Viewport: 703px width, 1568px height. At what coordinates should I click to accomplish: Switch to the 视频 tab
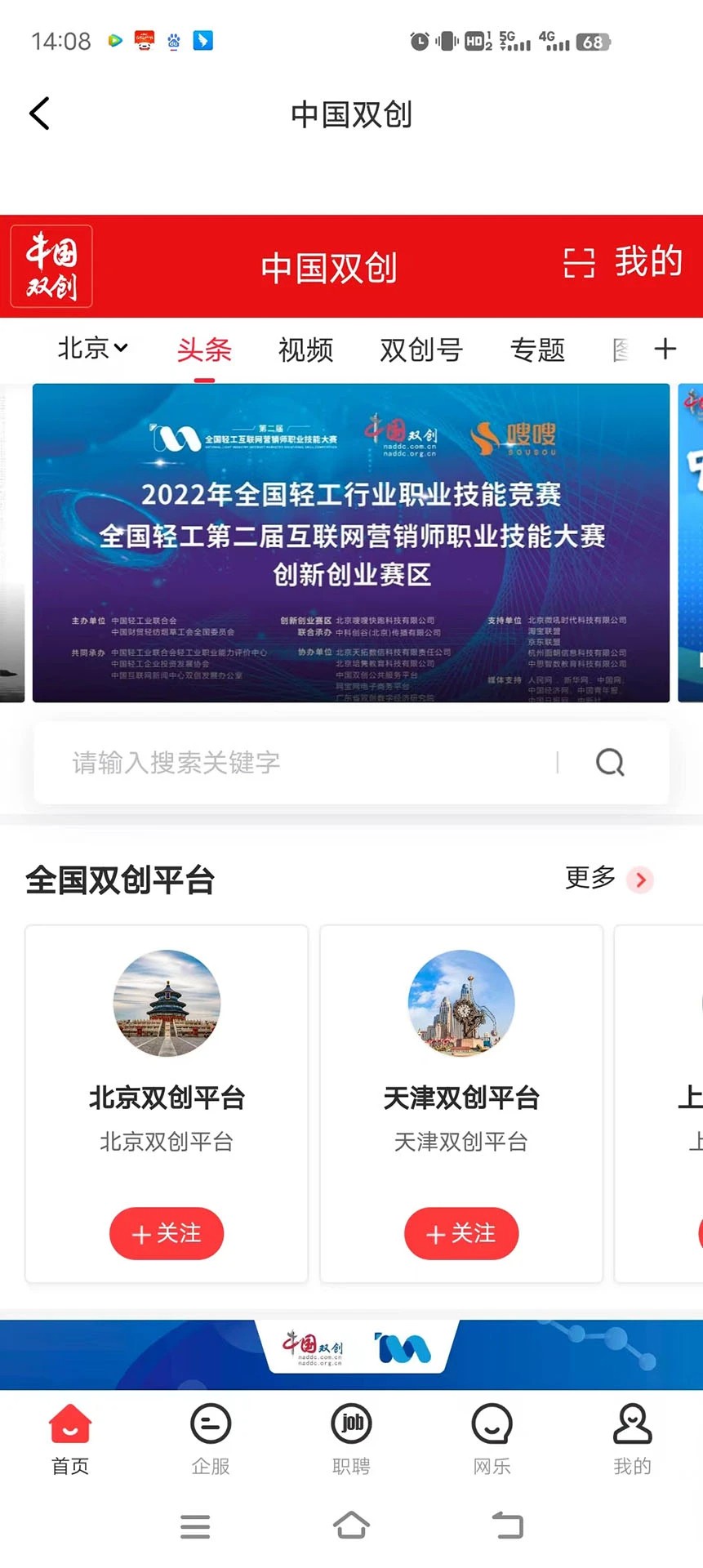305,350
